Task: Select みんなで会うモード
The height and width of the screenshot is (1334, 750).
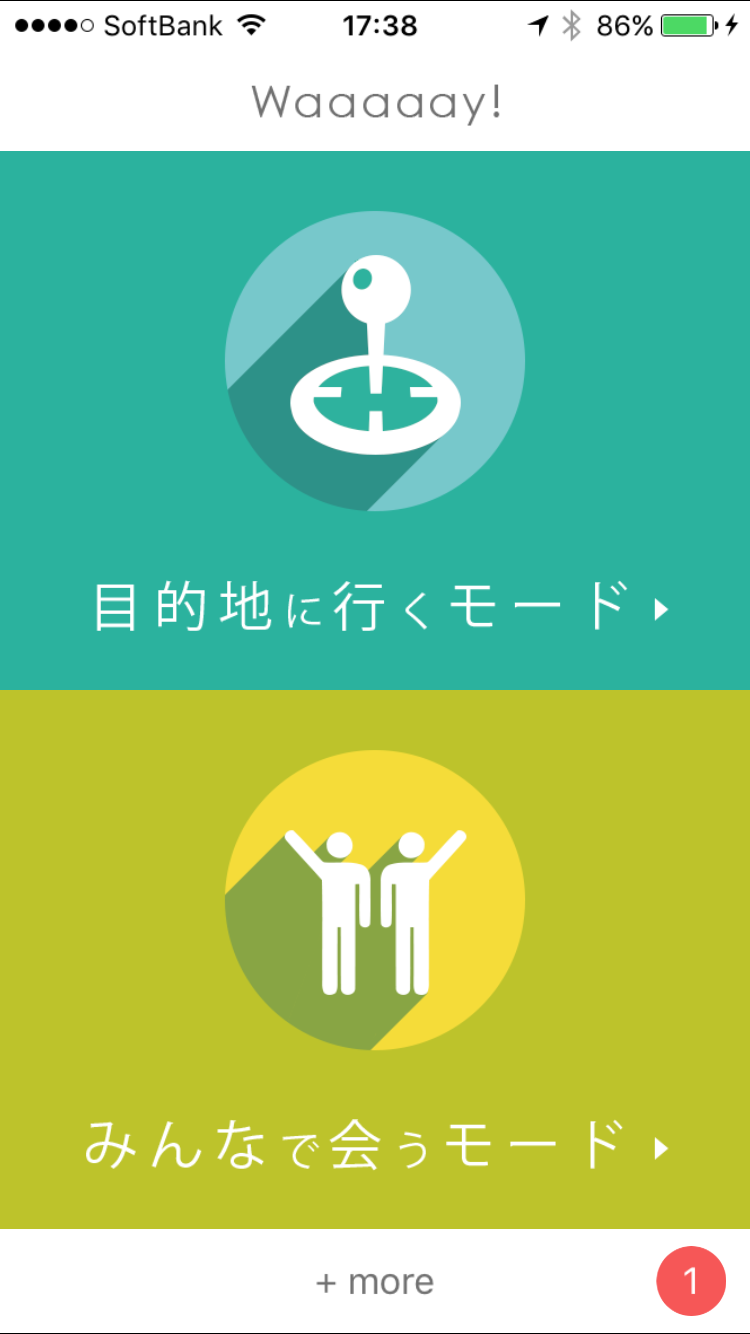Action: 375,1145
